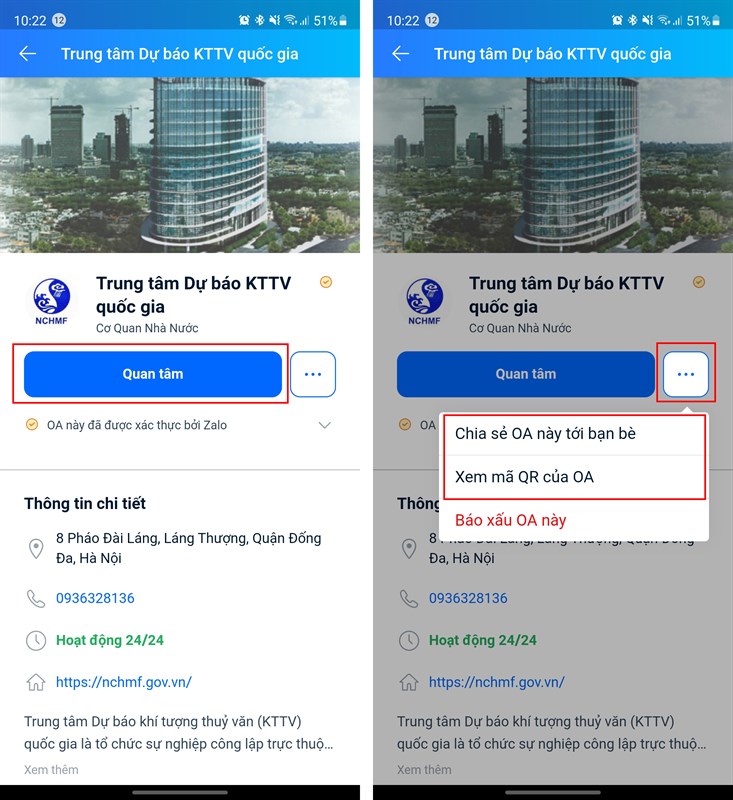Select 'Chia sẻ OA này tới bạn bè'
The image size is (733, 800).
(545, 434)
